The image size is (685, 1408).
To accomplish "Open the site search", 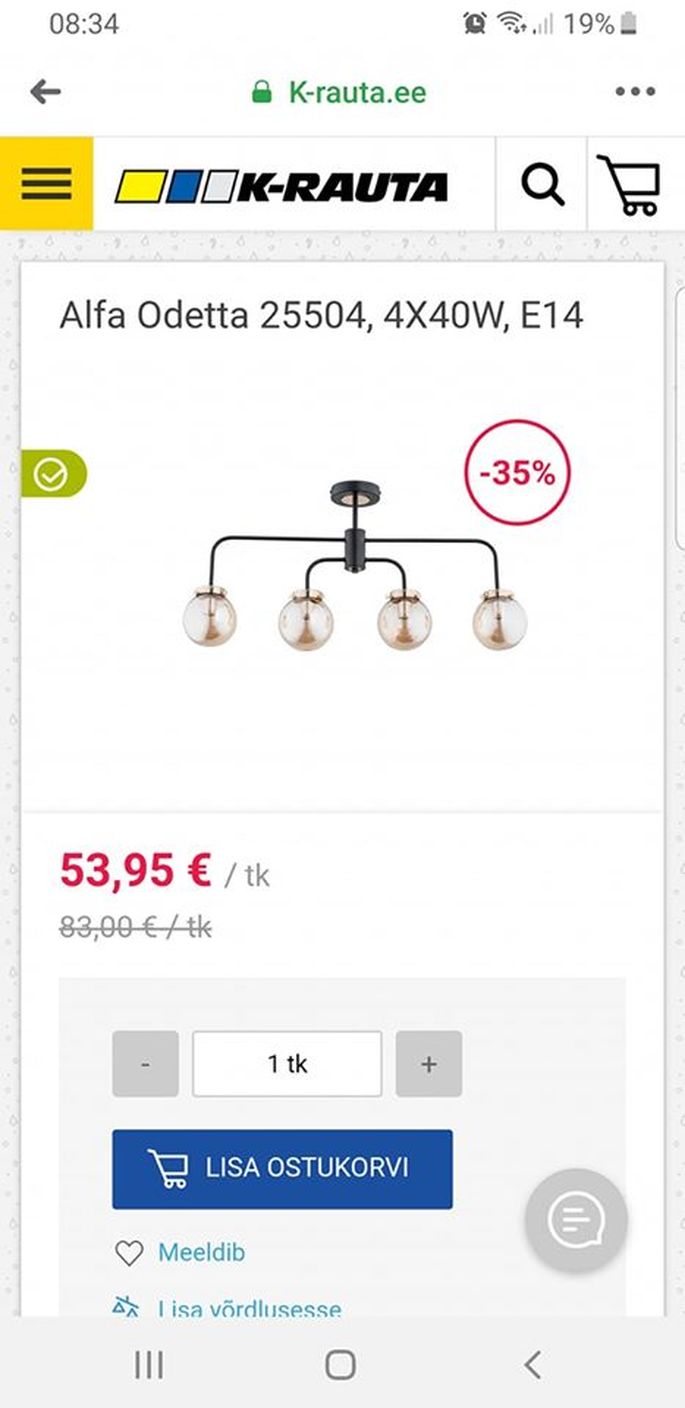I will coord(542,185).
